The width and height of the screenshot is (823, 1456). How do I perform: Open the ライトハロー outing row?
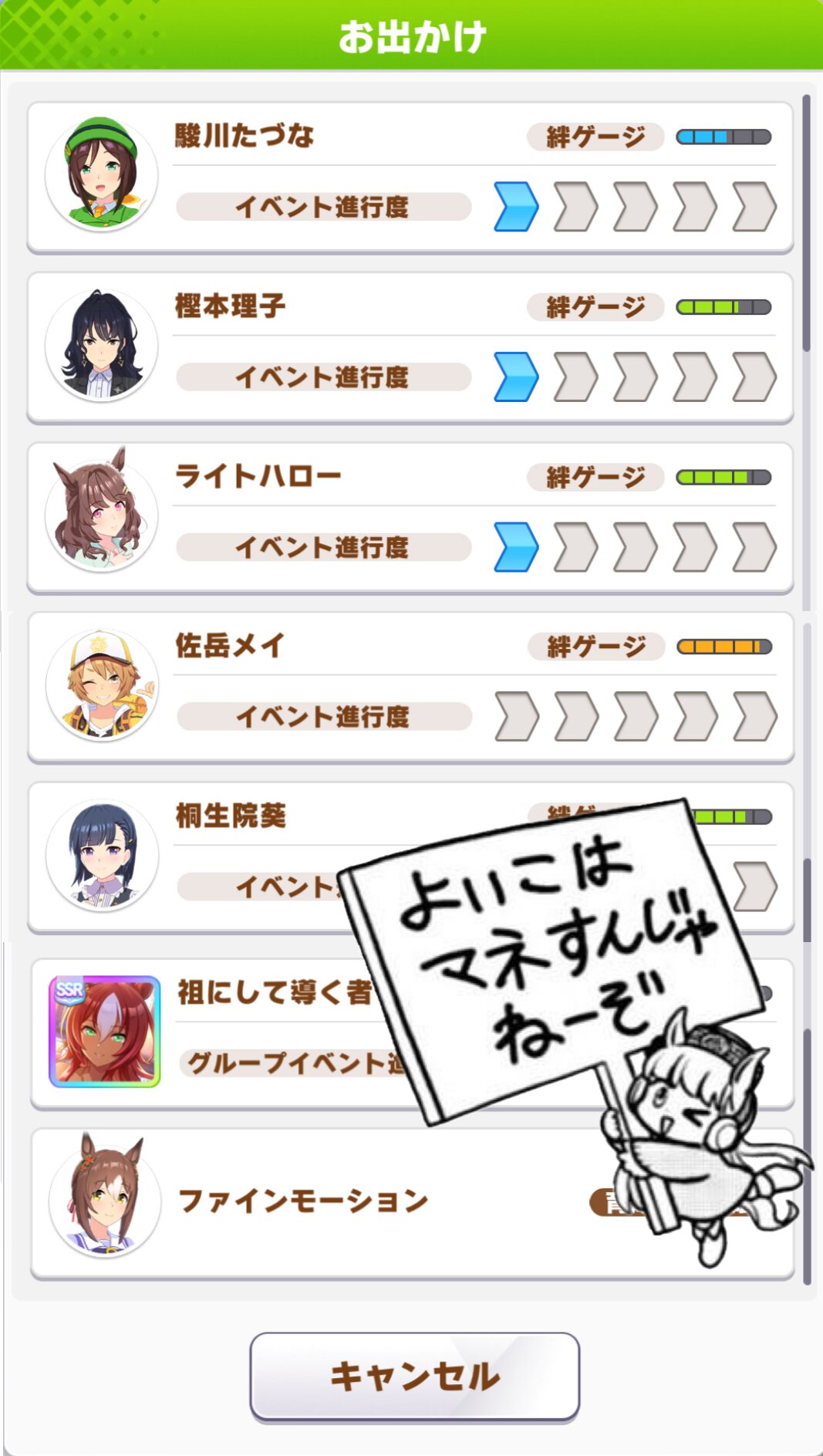(410, 517)
